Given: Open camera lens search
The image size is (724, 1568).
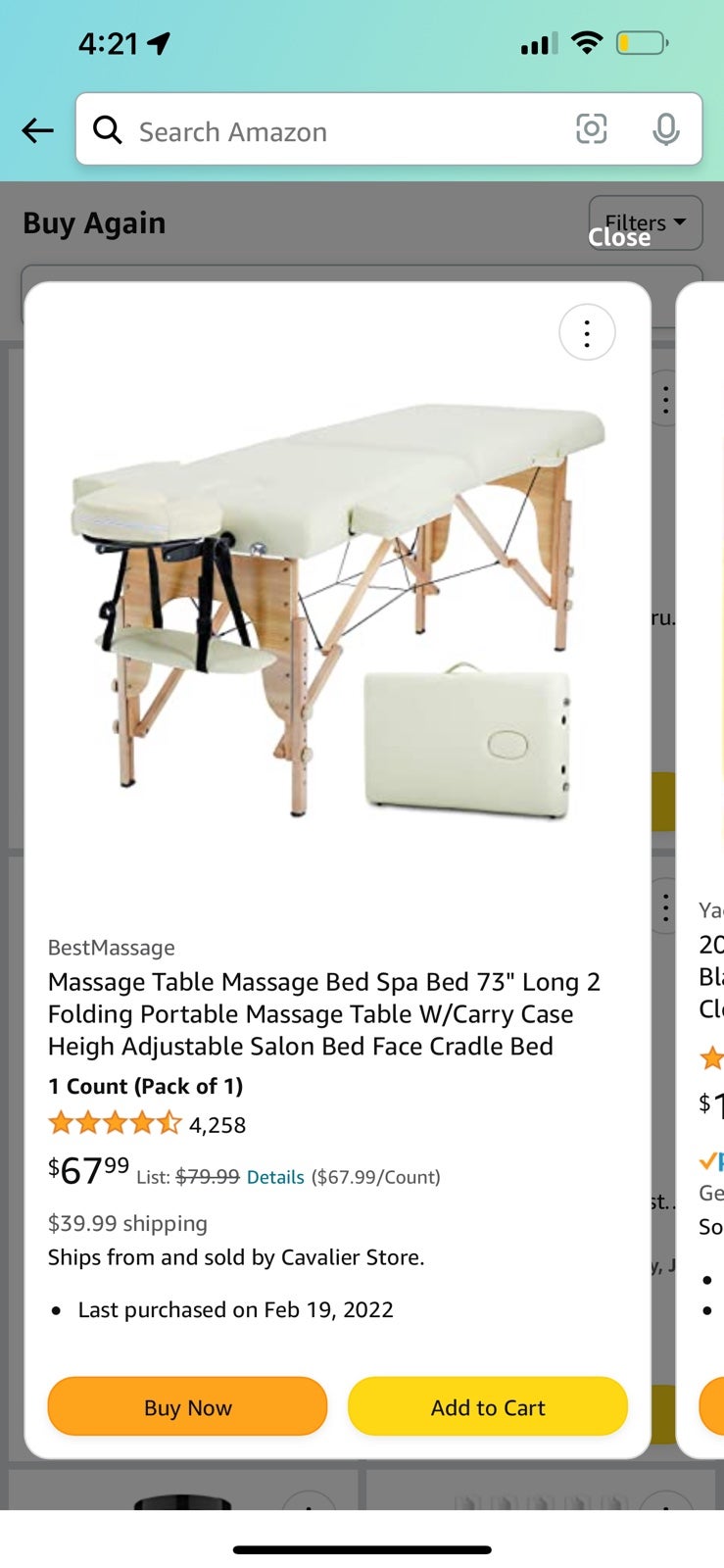Looking at the screenshot, I should 591,129.
